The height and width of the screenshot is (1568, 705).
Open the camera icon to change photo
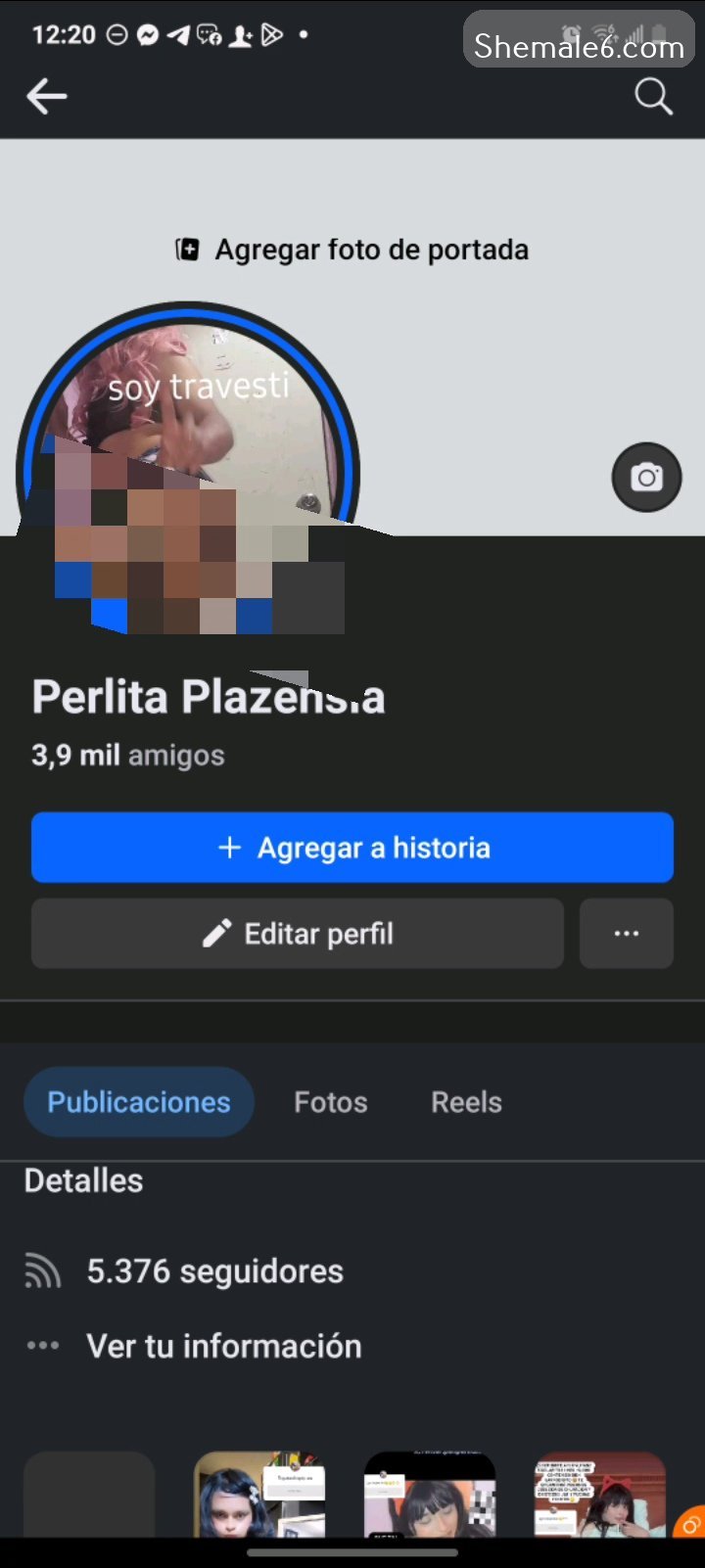point(646,478)
